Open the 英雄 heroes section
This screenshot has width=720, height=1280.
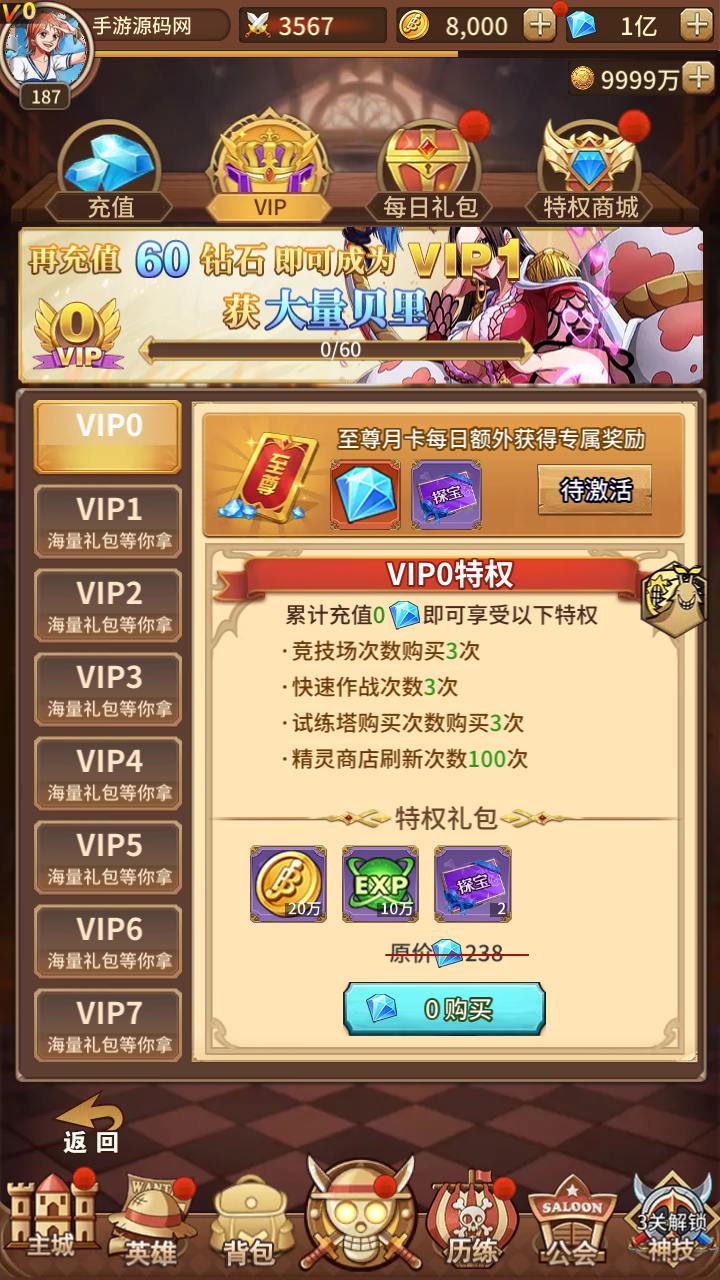tap(152, 1222)
